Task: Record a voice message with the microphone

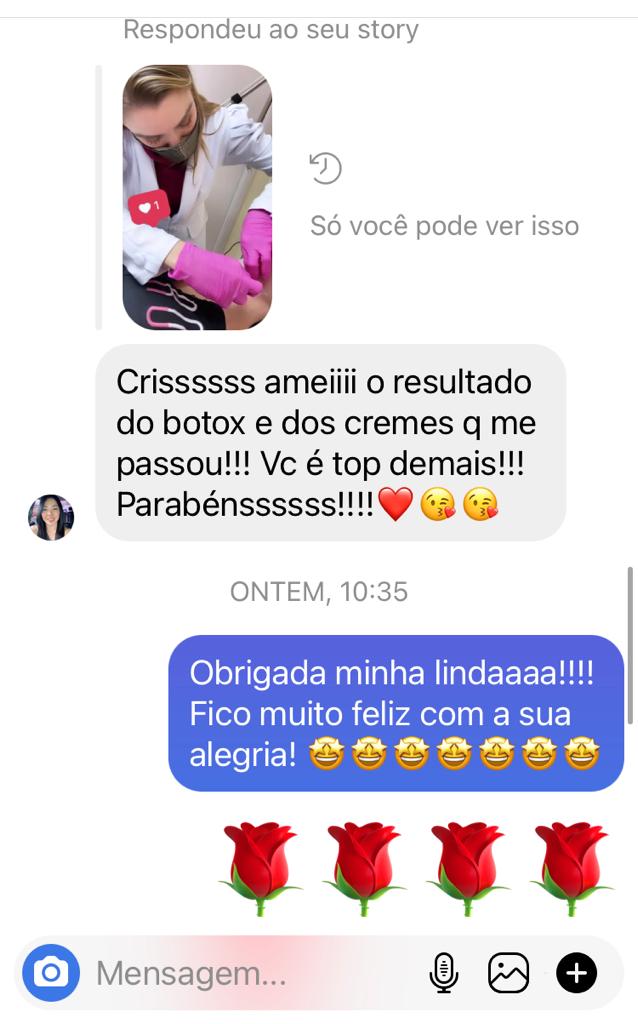Action: (x=443, y=972)
